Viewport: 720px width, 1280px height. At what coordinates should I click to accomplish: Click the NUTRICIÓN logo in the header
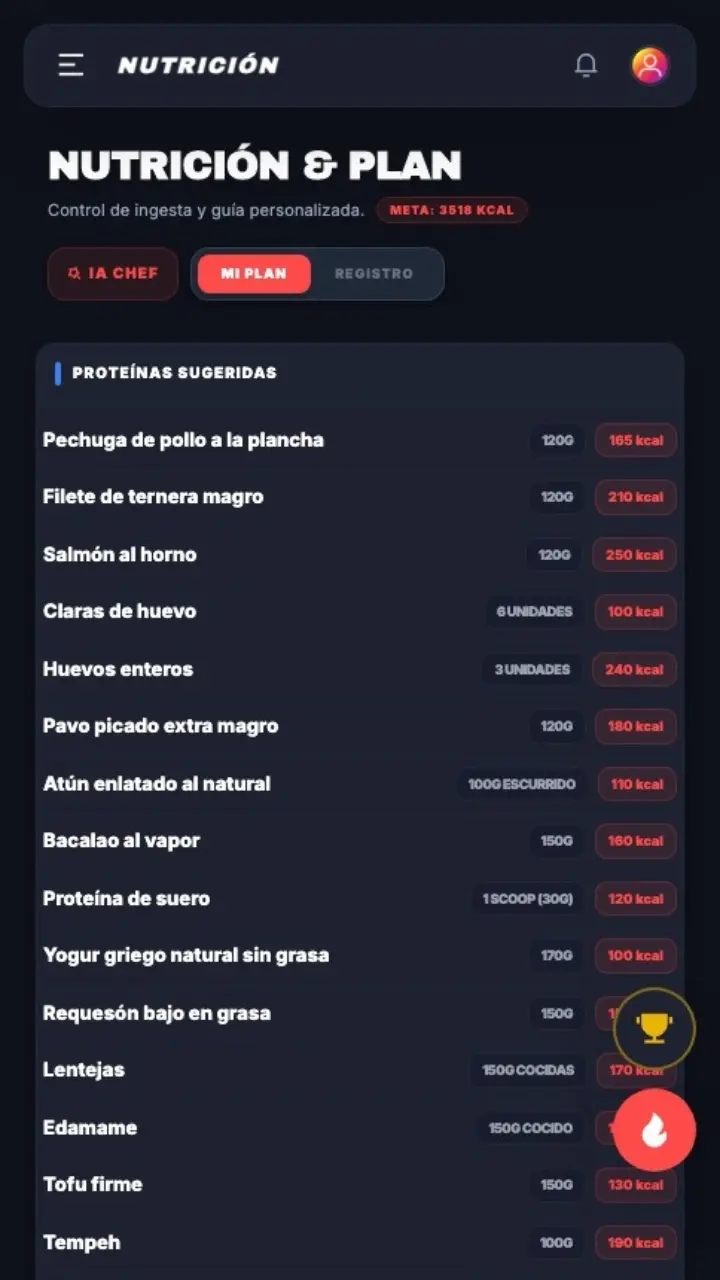197,64
